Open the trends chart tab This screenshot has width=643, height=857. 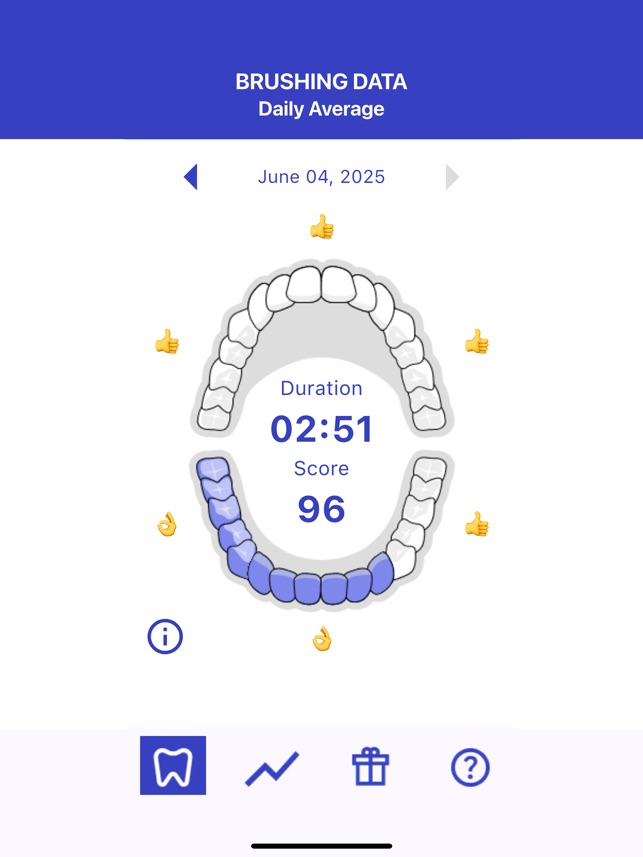(x=272, y=768)
